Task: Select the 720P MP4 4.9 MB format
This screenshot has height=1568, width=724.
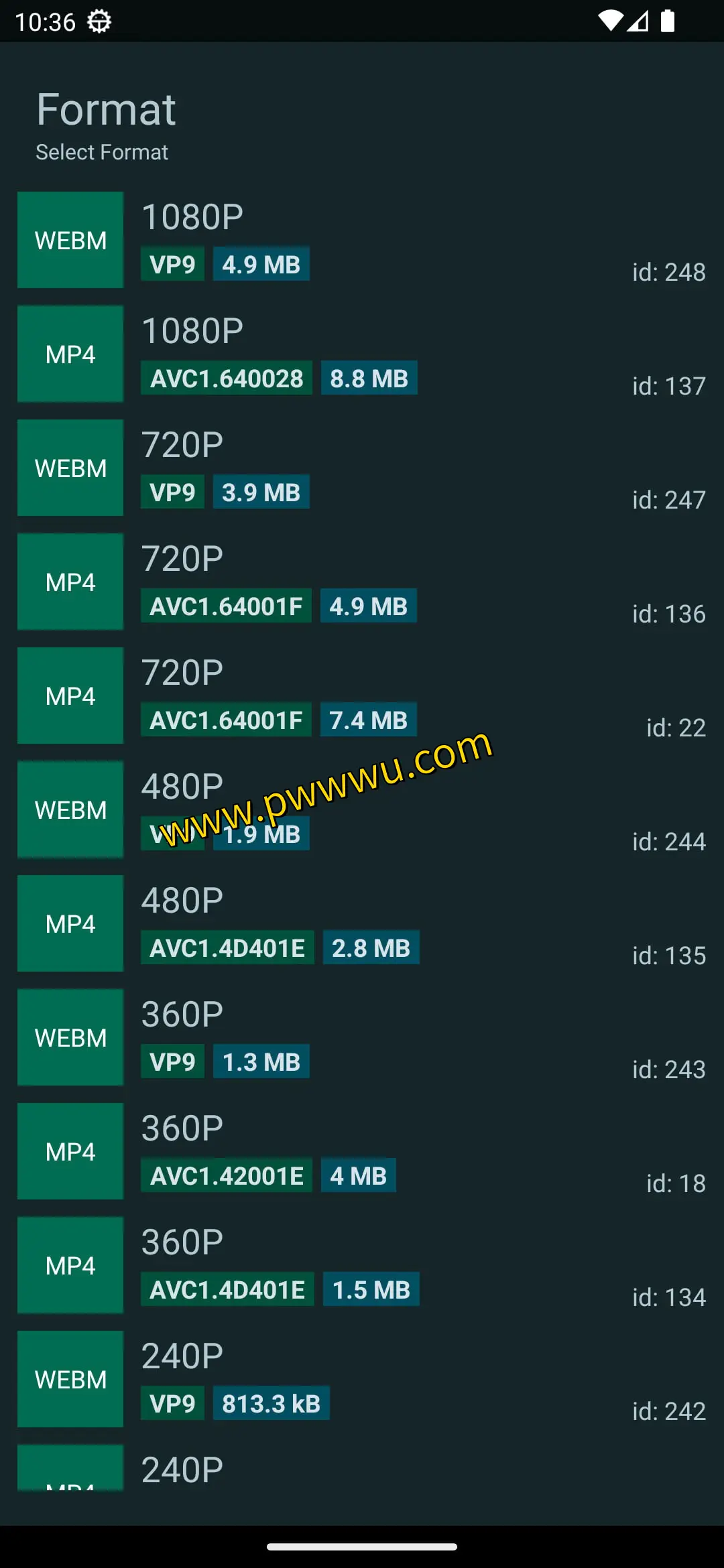Action: click(362, 582)
